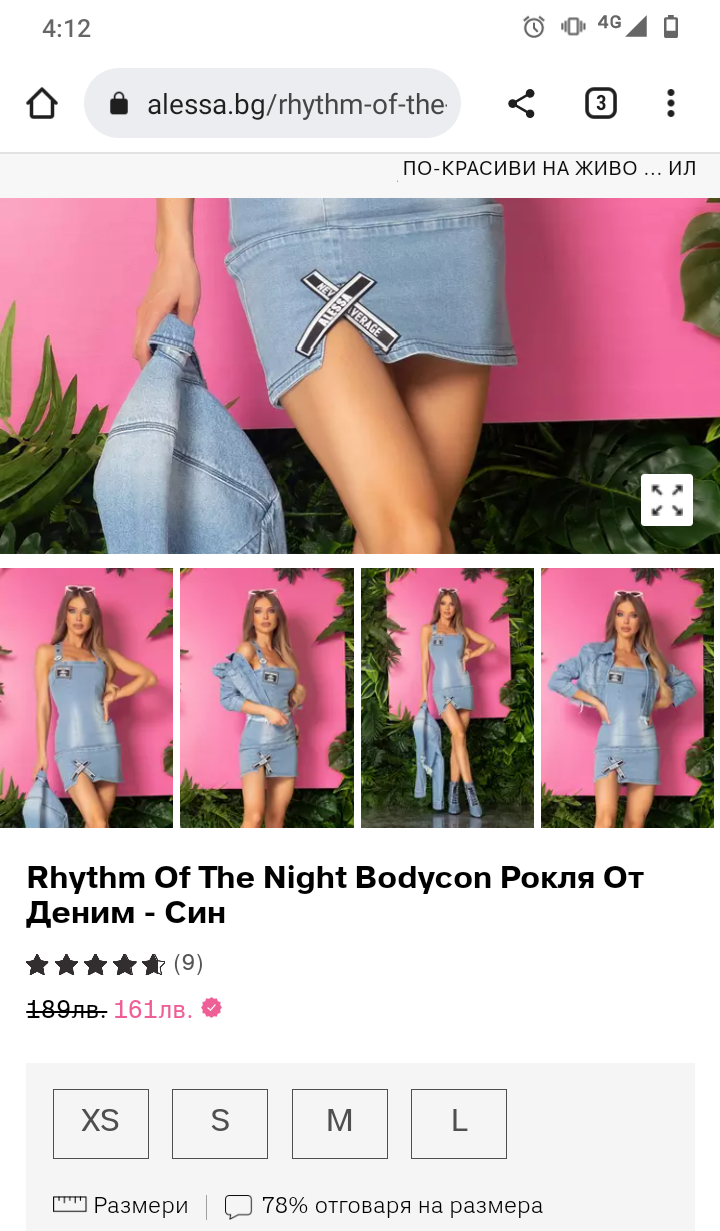The height and width of the screenshot is (1231, 720).
Task: Select size XS
Action: 100,1123
